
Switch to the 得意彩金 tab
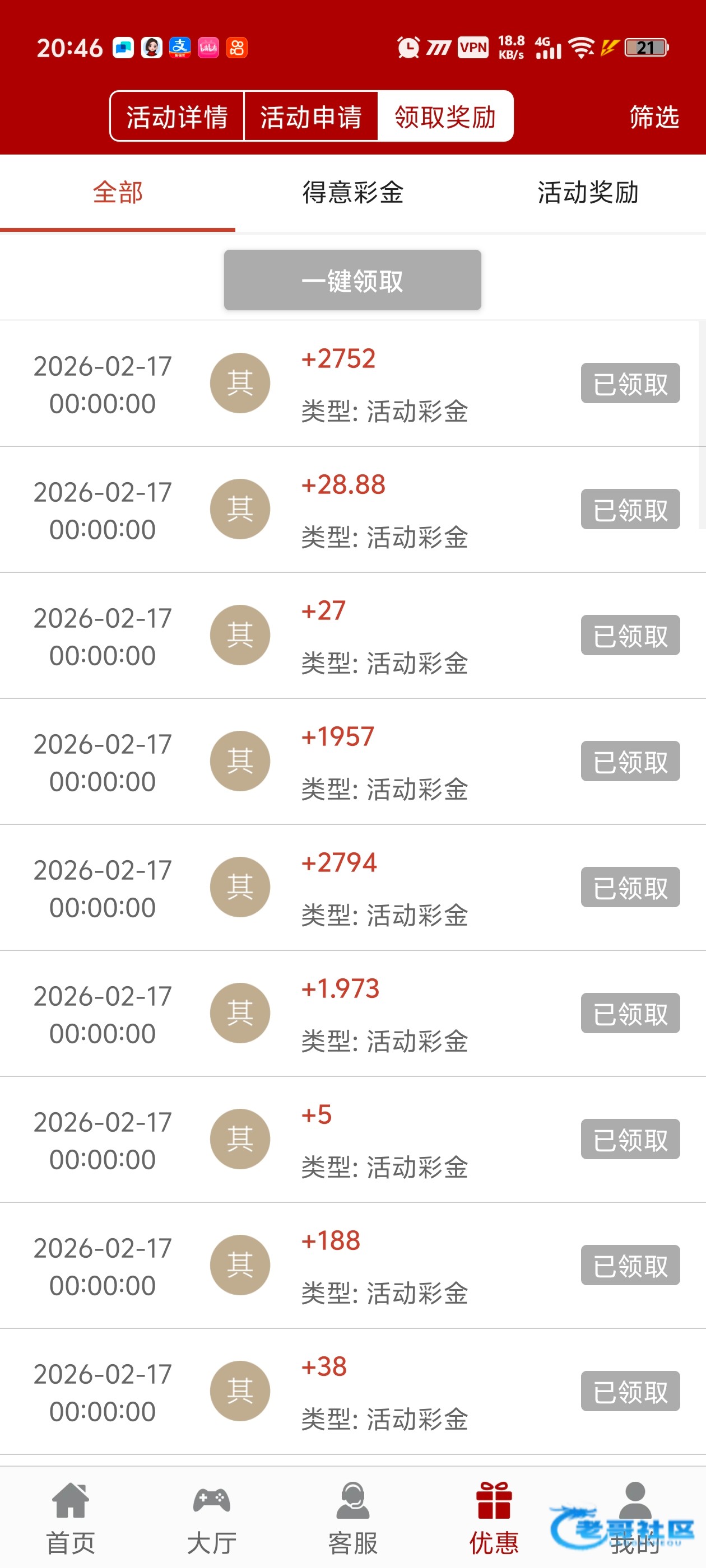pyautogui.click(x=352, y=193)
